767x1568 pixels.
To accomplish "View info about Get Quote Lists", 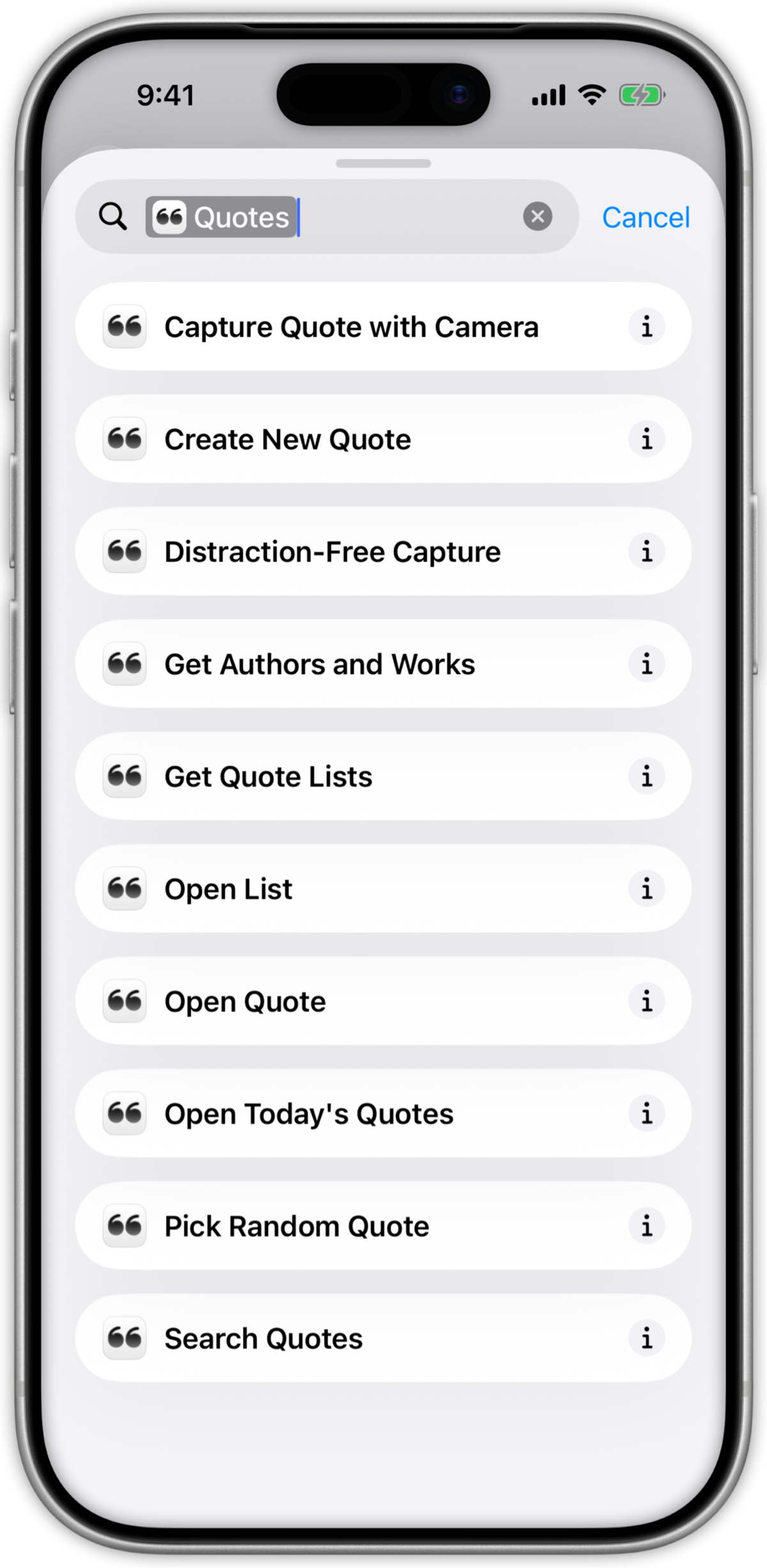I will [647, 776].
